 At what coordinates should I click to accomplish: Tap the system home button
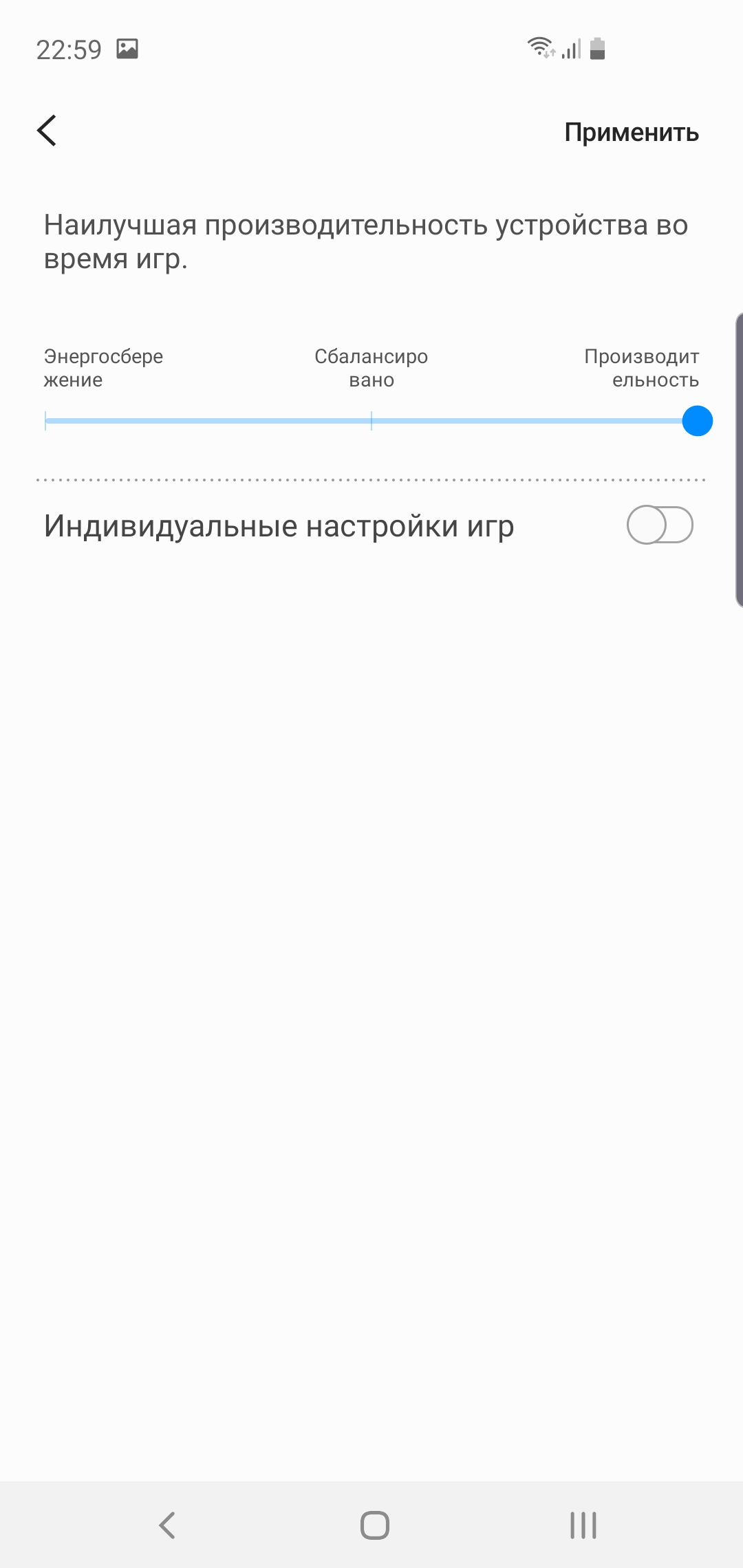[374, 1525]
